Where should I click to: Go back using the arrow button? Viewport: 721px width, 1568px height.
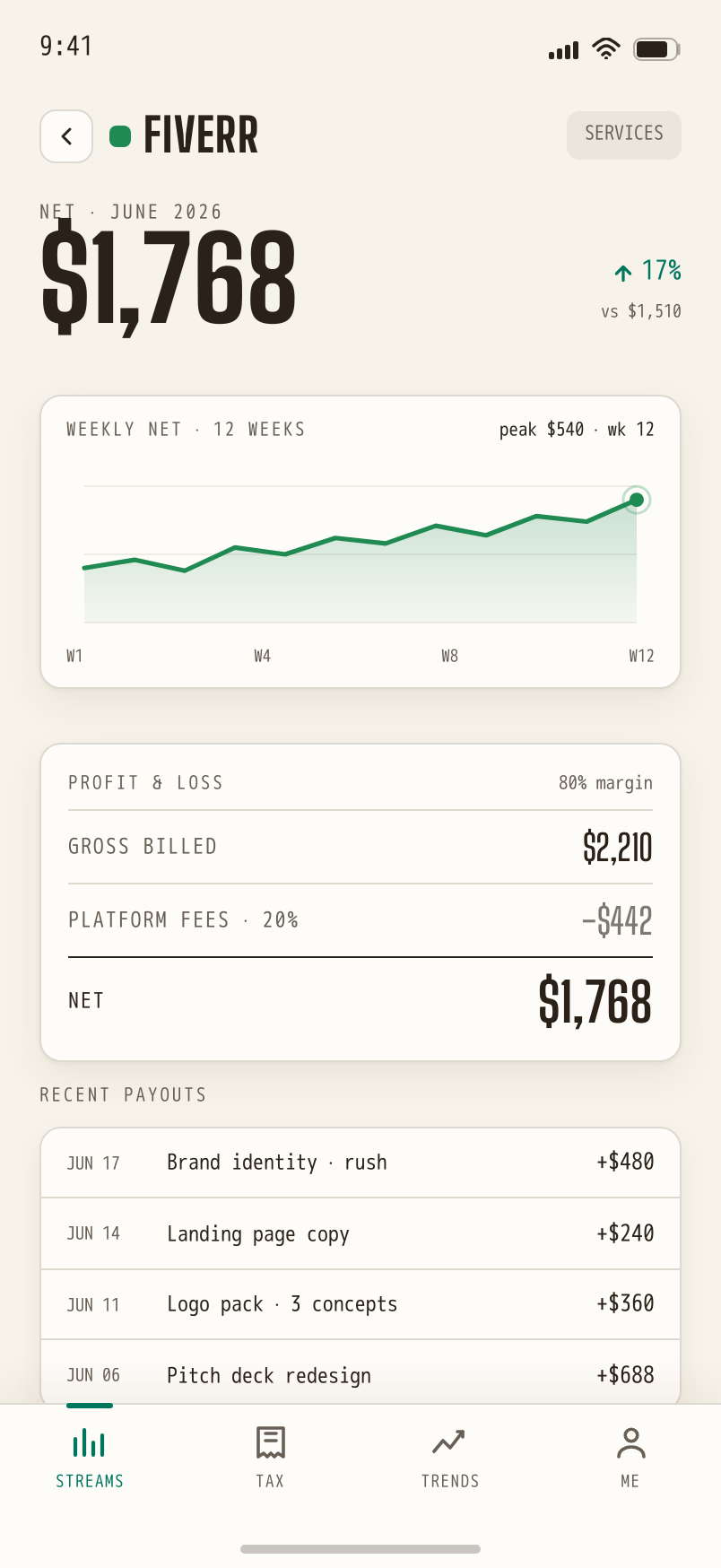pos(66,136)
